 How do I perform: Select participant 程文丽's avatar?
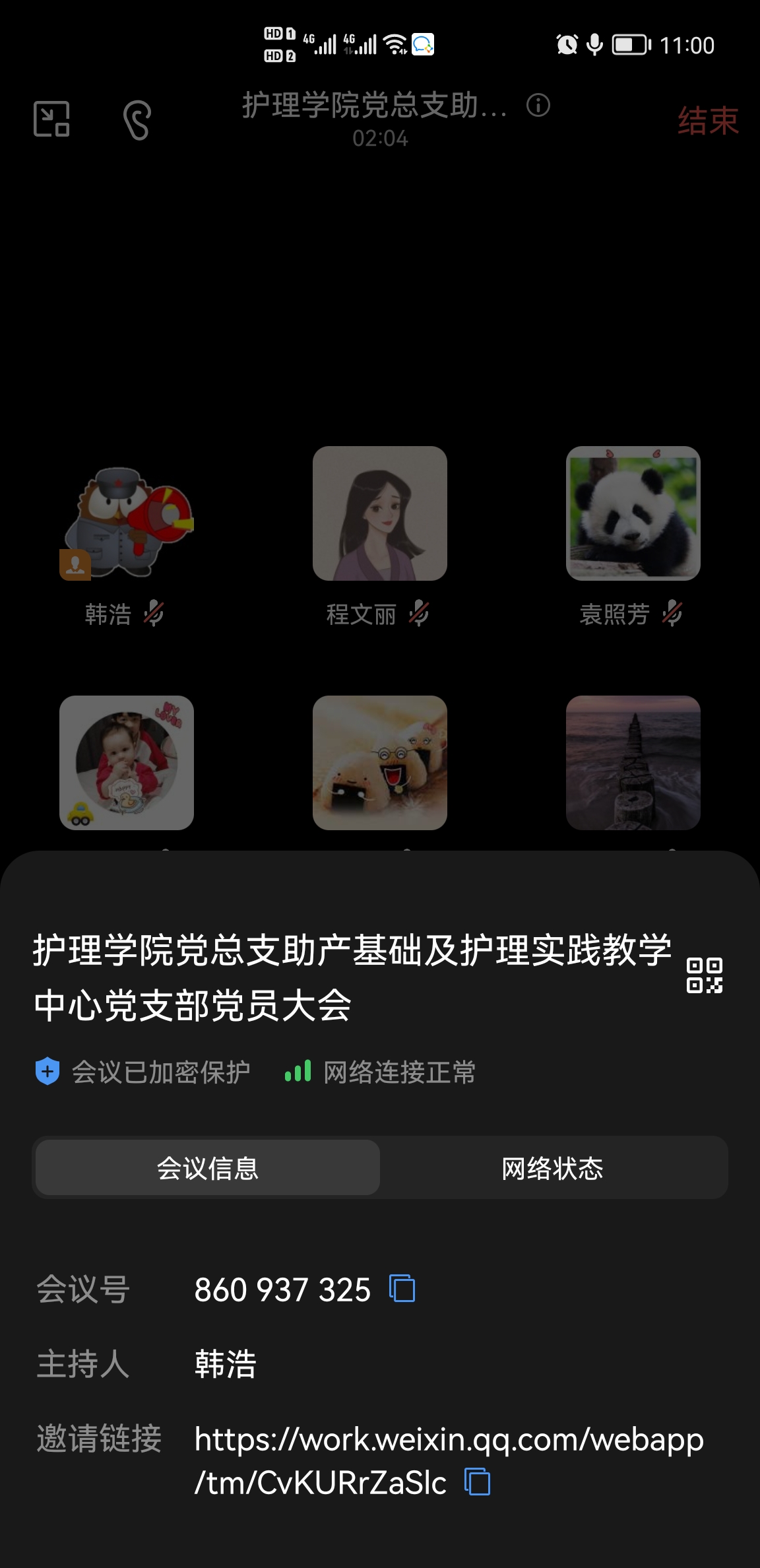(x=380, y=513)
